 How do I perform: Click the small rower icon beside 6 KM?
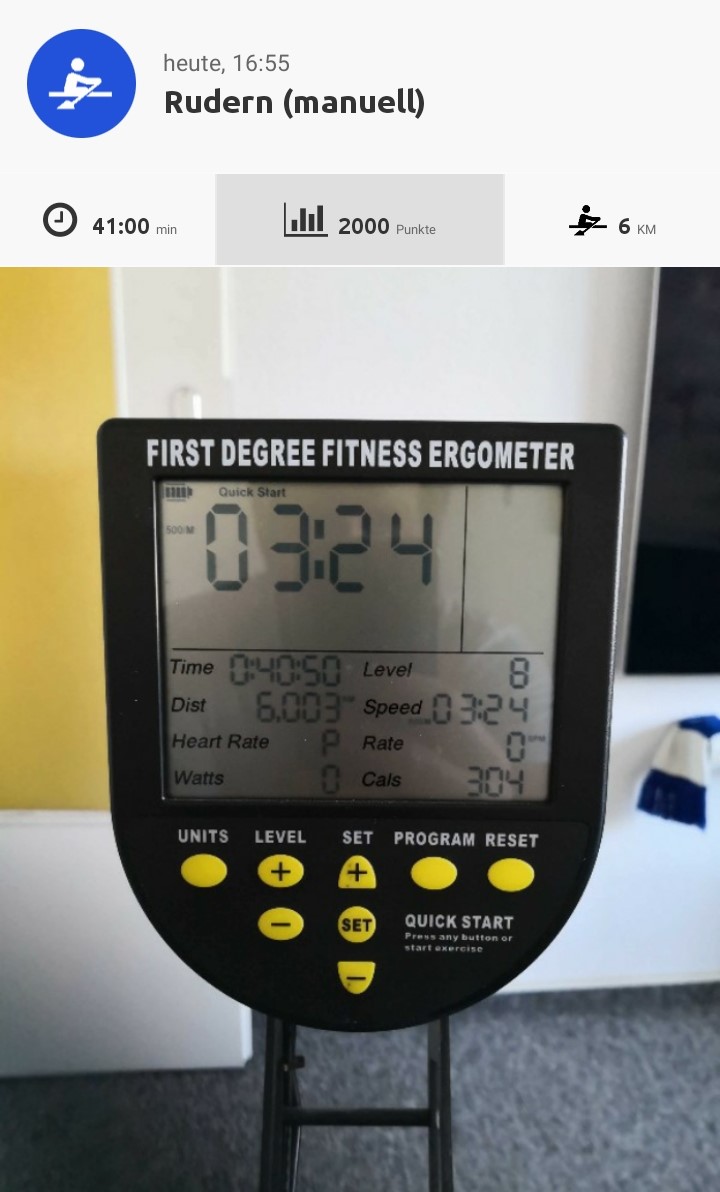click(x=589, y=222)
